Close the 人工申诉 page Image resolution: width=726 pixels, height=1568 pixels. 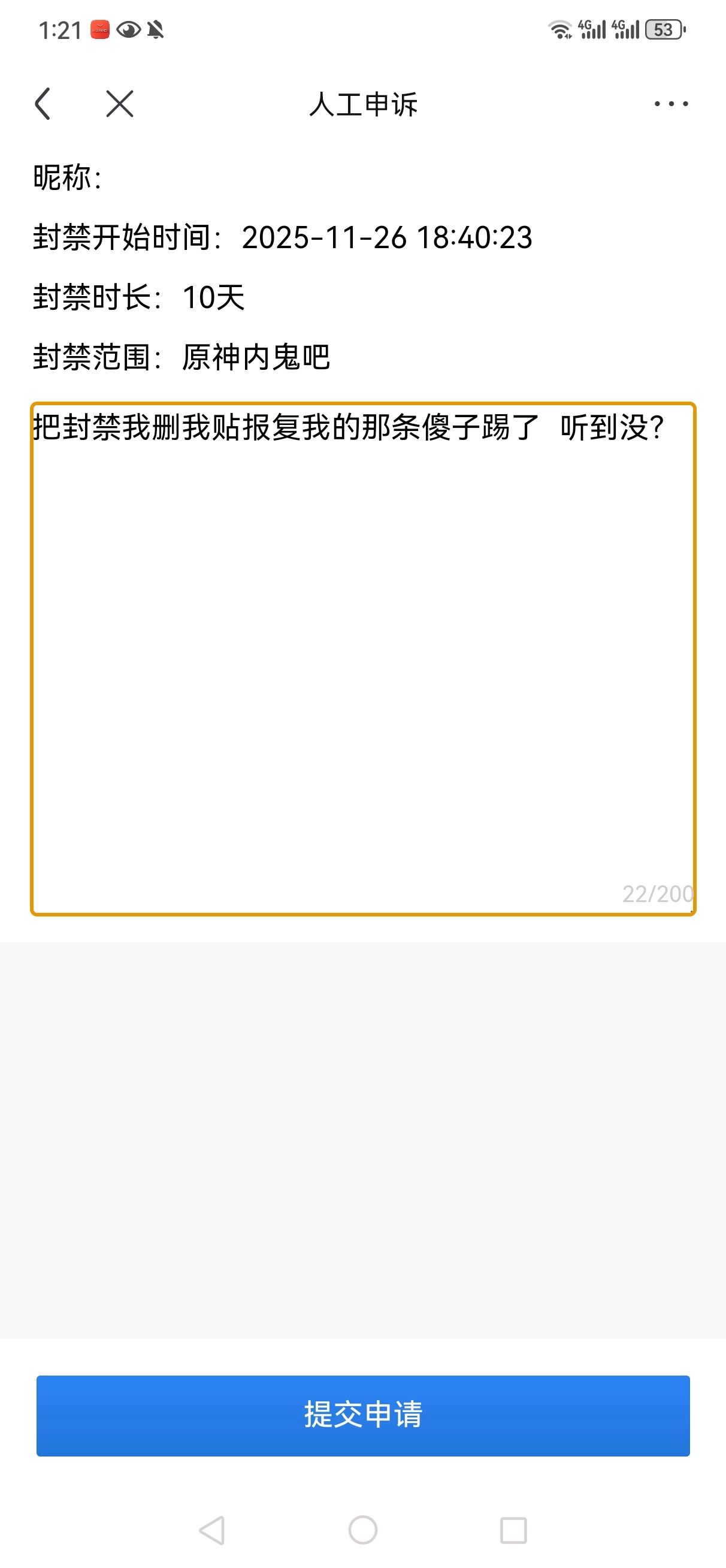tap(119, 104)
